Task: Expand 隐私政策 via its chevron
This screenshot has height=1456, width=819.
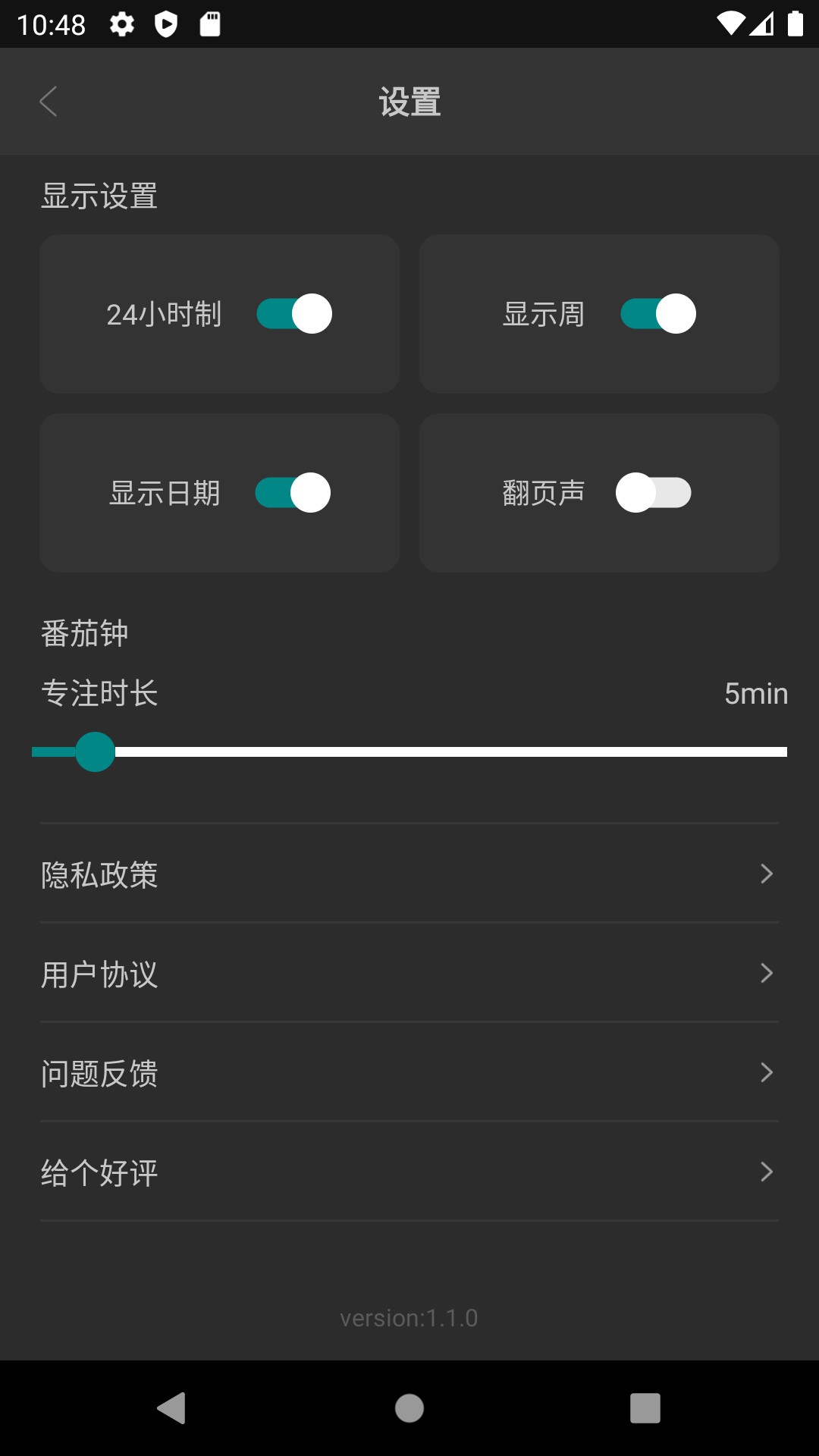Action: pos(767,874)
